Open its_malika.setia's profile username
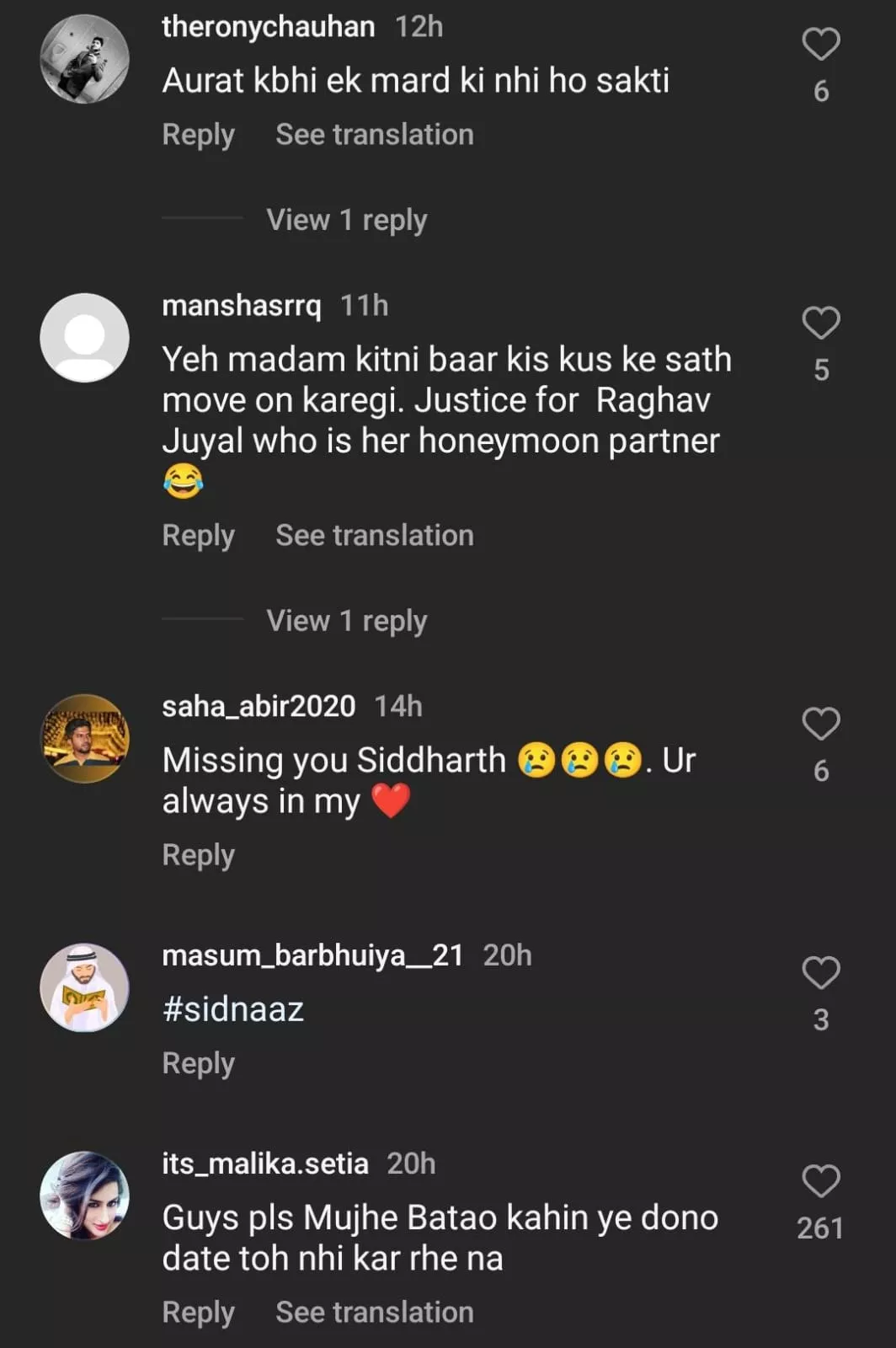Viewport: 896px width, 1348px height. 264,1163
